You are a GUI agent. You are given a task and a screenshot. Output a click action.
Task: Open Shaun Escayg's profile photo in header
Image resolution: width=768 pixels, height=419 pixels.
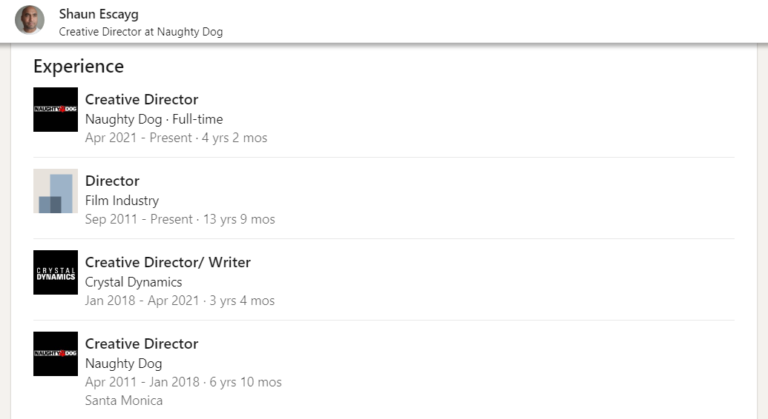click(30, 20)
